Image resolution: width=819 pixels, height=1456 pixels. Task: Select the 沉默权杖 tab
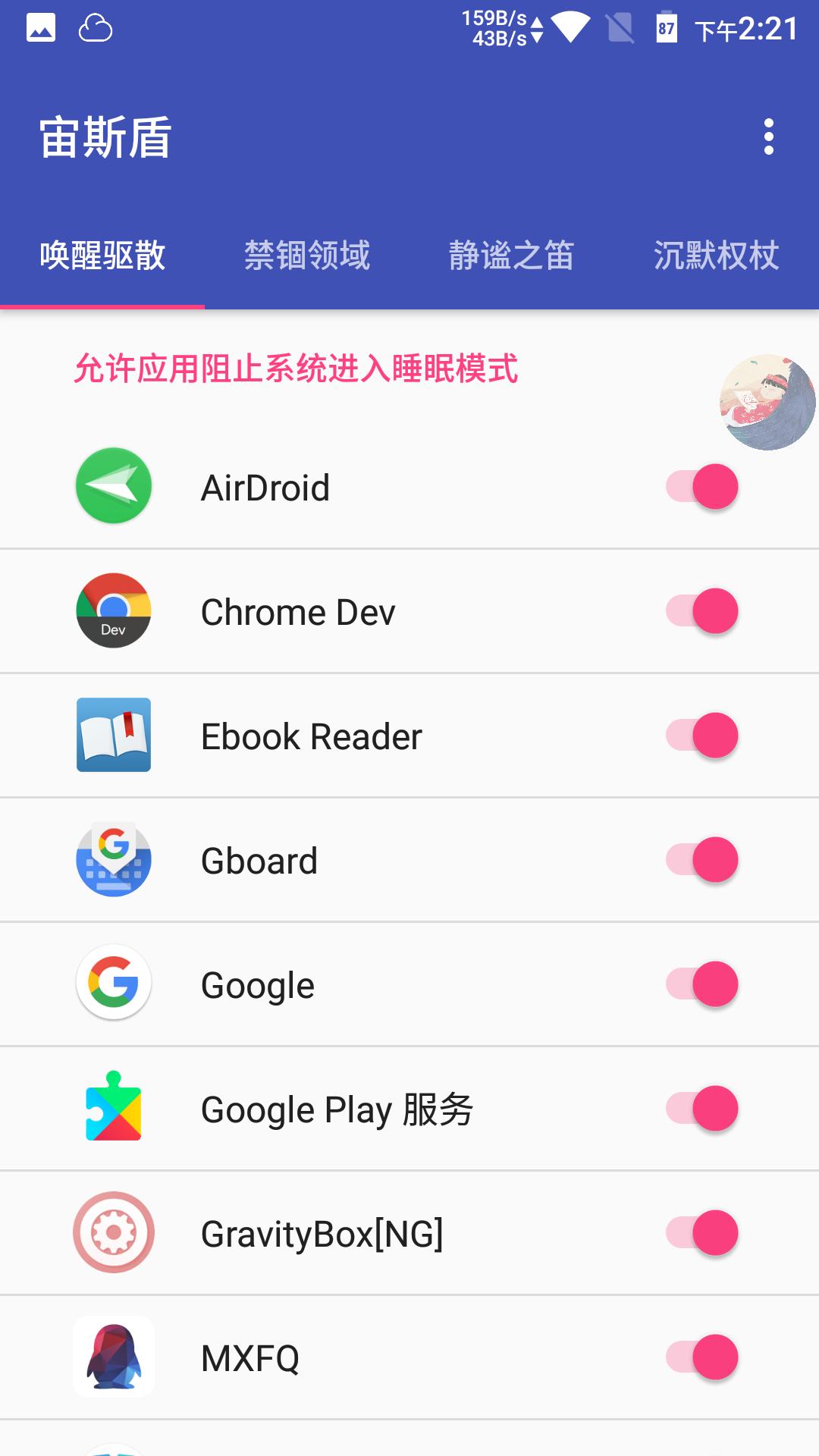coord(717,256)
